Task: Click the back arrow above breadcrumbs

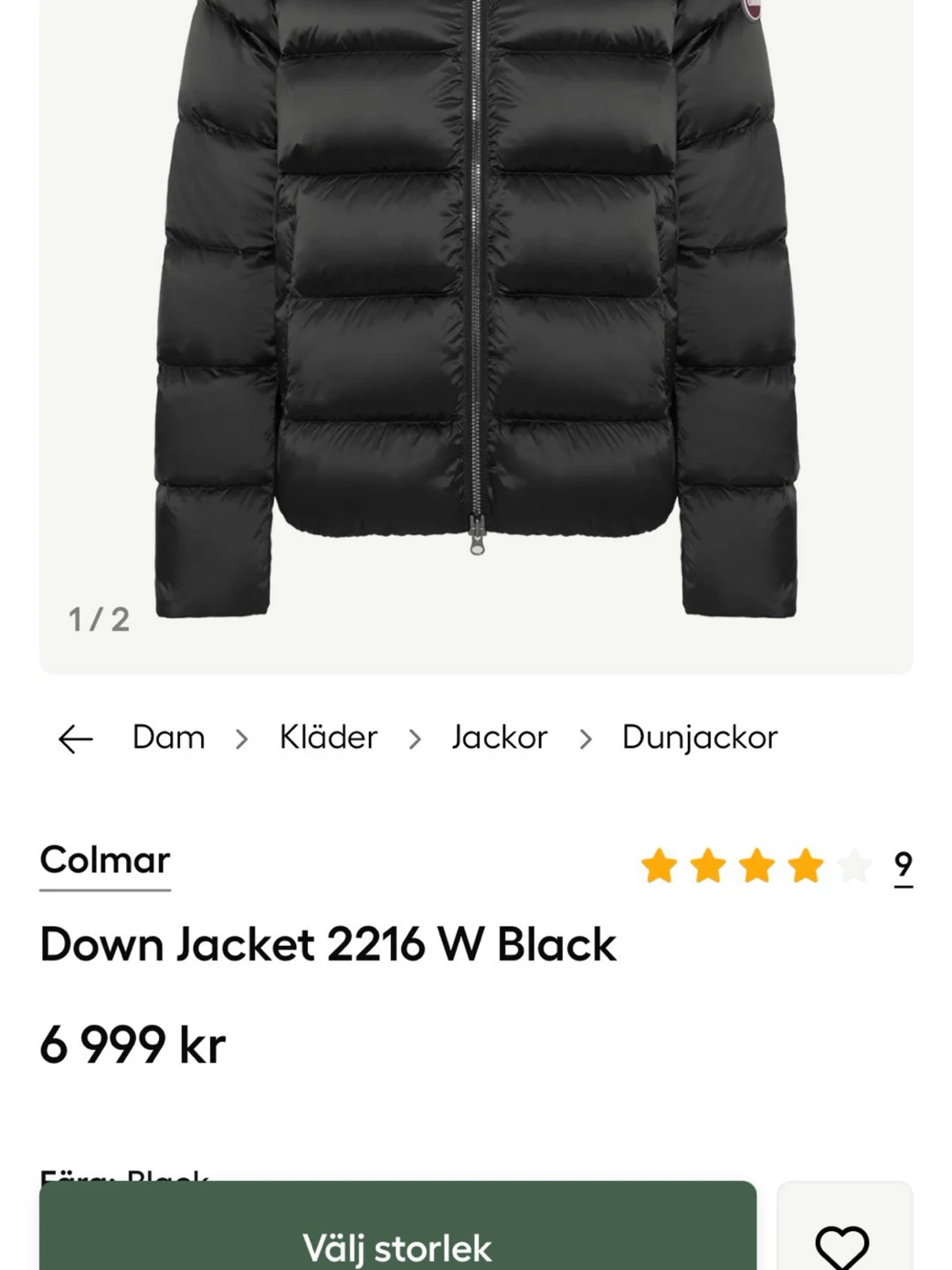Action: [x=77, y=737]
